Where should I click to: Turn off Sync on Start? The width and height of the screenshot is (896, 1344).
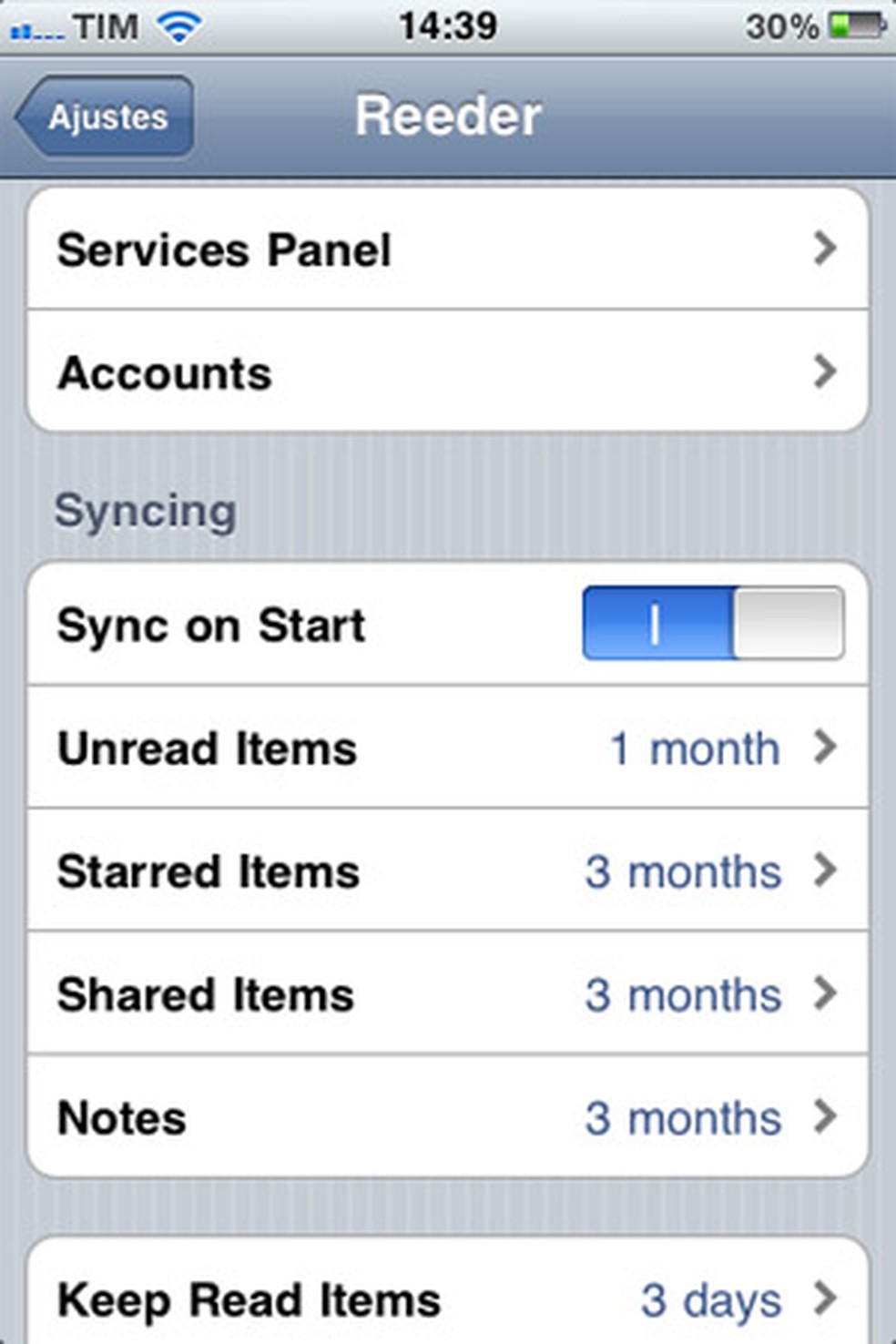pyautogui.click(x=713, y=624)
